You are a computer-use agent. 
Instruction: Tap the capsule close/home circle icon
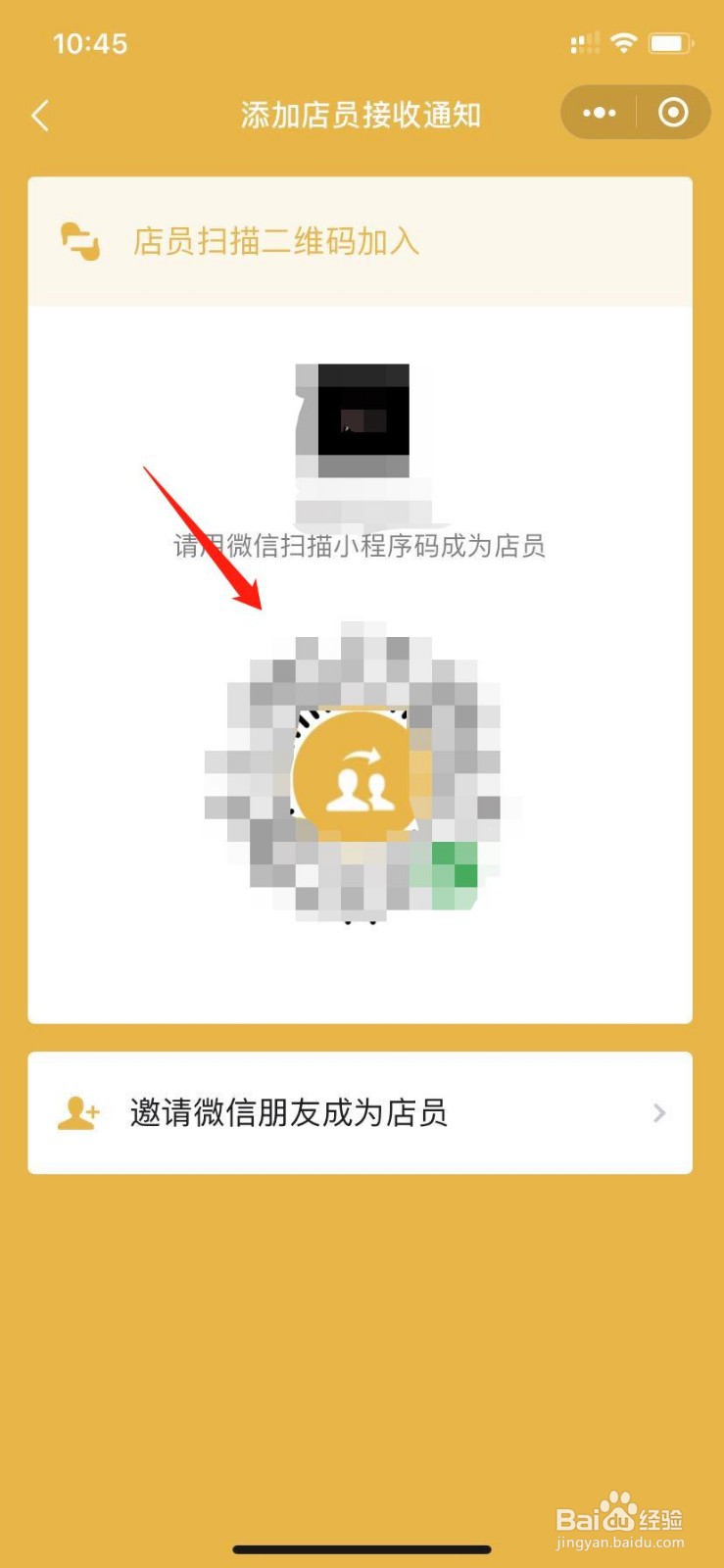pyautogui.click(x=673, y=113)
